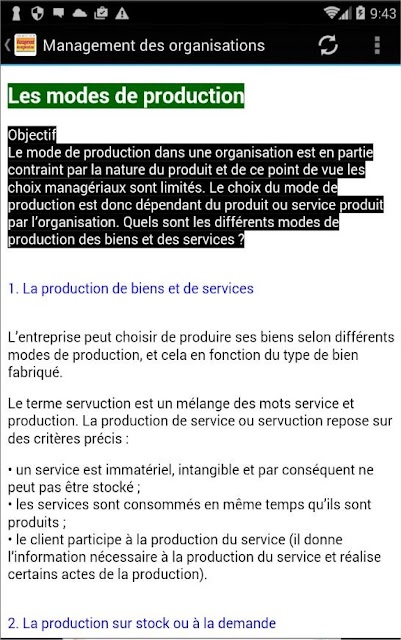Tap the refresh icon in the app bar
401x640 pixels.
pos(328,45)
